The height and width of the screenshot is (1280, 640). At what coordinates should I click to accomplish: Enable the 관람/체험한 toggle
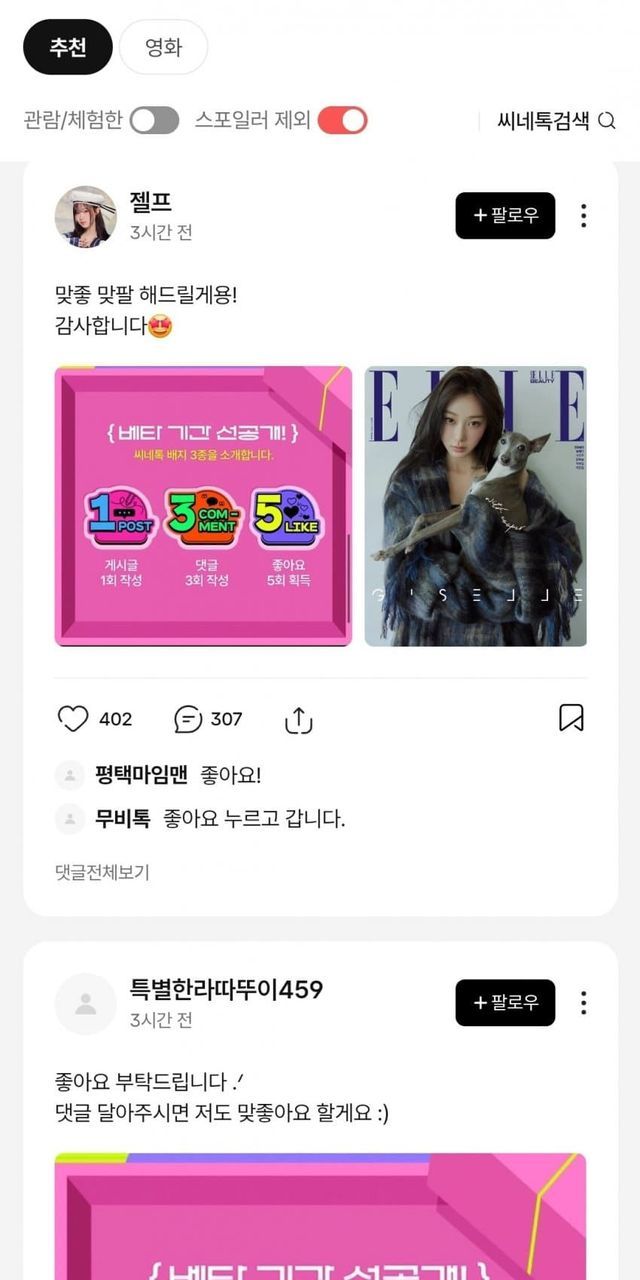click(154, 121)
